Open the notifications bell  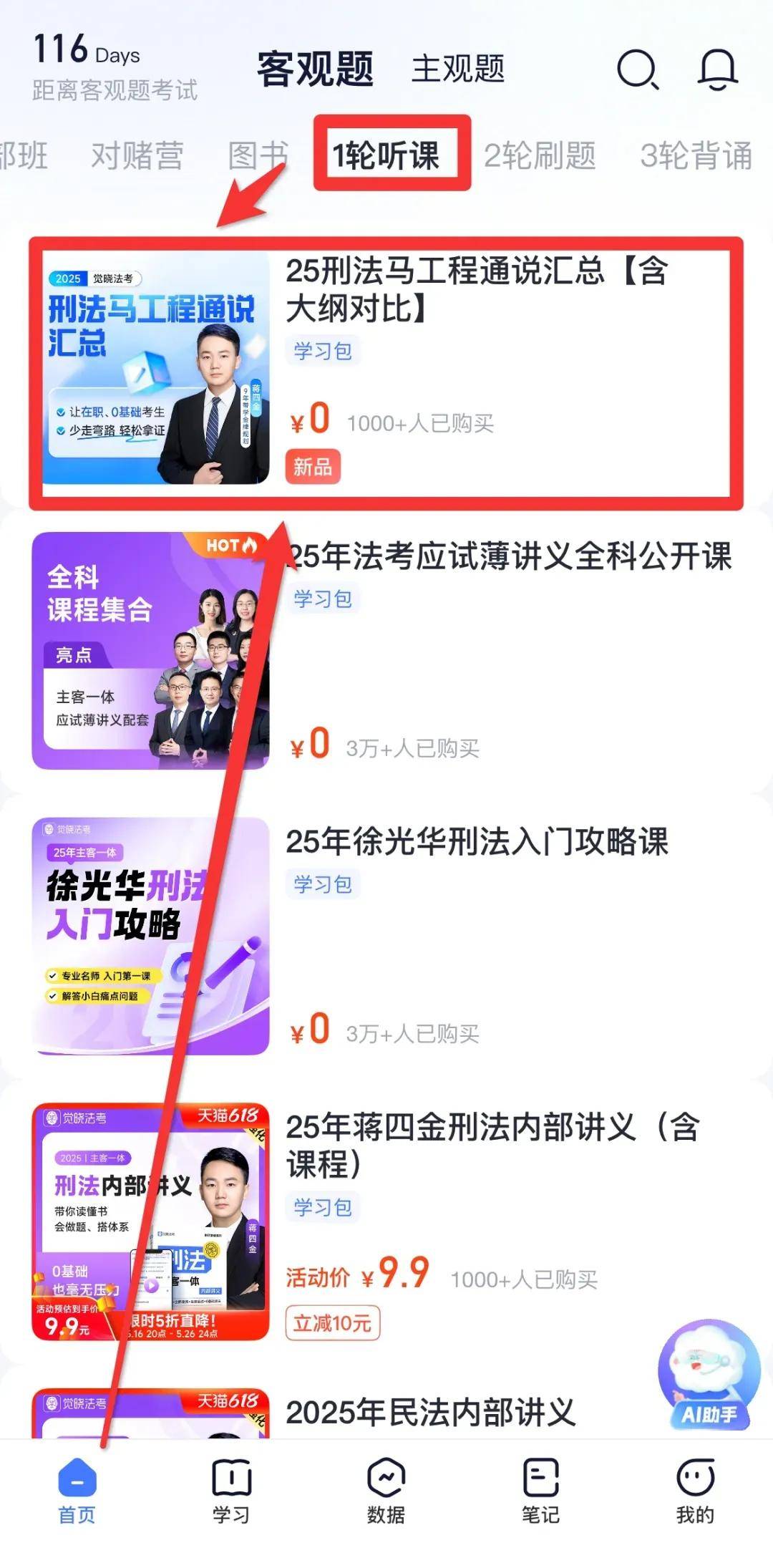pos(717,69)
